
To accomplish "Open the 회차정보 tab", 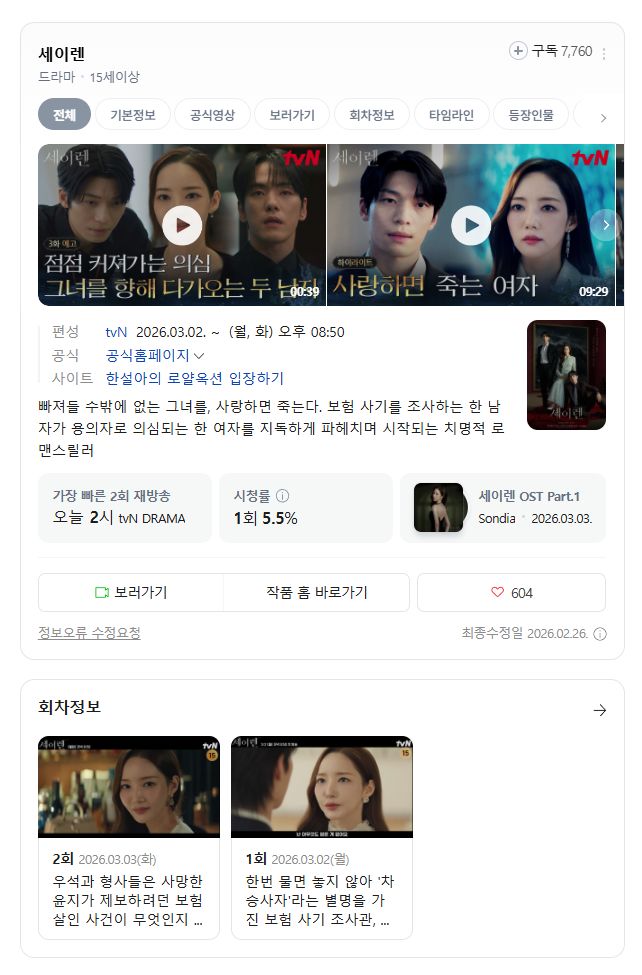I will [x=371, y=115].
